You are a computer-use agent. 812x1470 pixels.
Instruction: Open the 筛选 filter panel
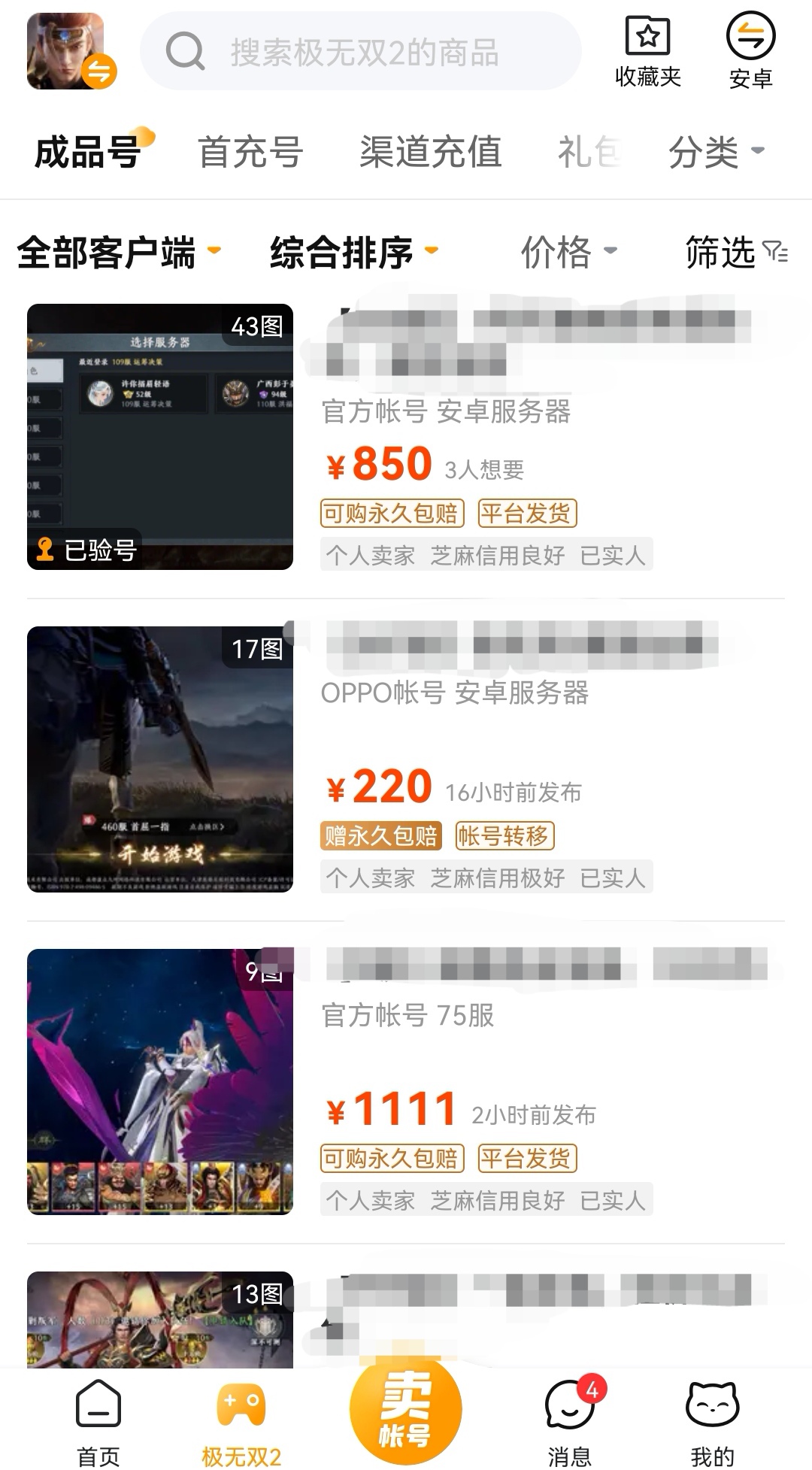click(735, 252)
